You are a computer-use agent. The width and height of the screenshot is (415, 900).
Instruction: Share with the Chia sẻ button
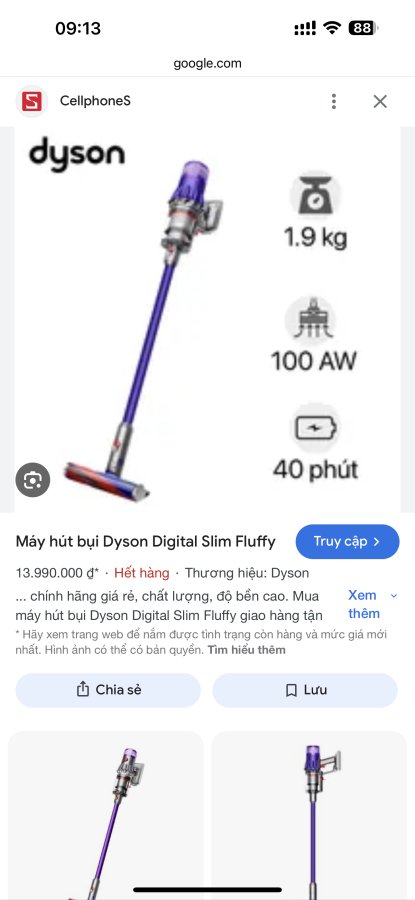108,690
